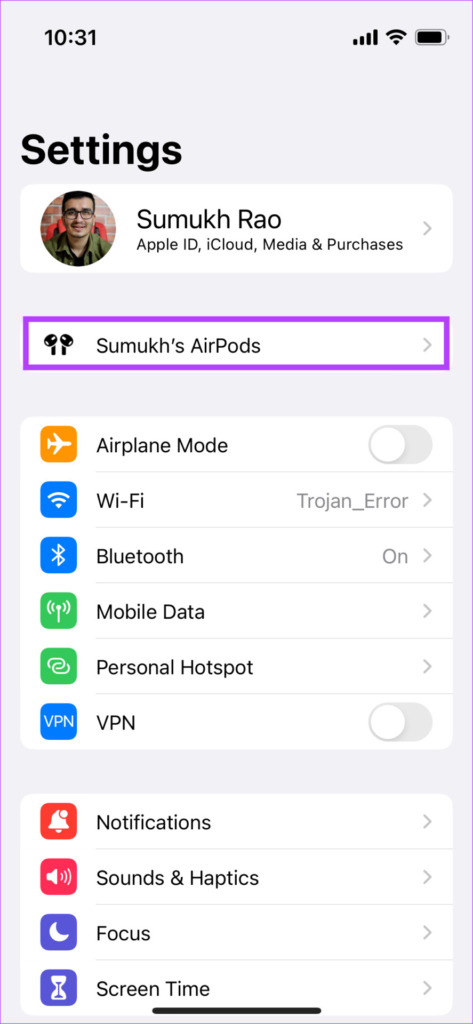The width and height of the screenshot is (473, 1024).
Task: Go to Personal Hotspot settings
Action: tap(236, 667)
